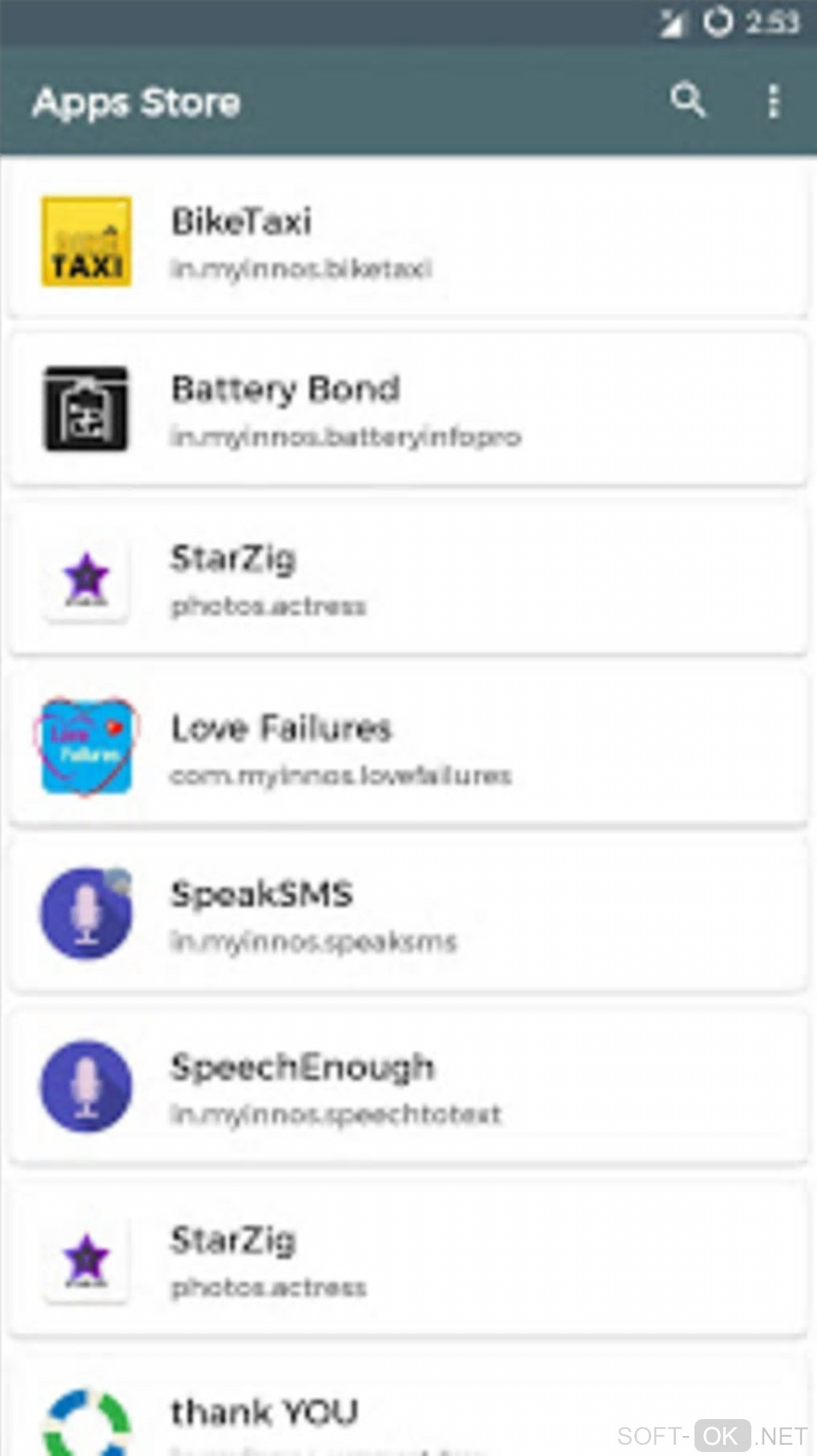
Task: View the Love Failures app
Action: tap(407, 748)
